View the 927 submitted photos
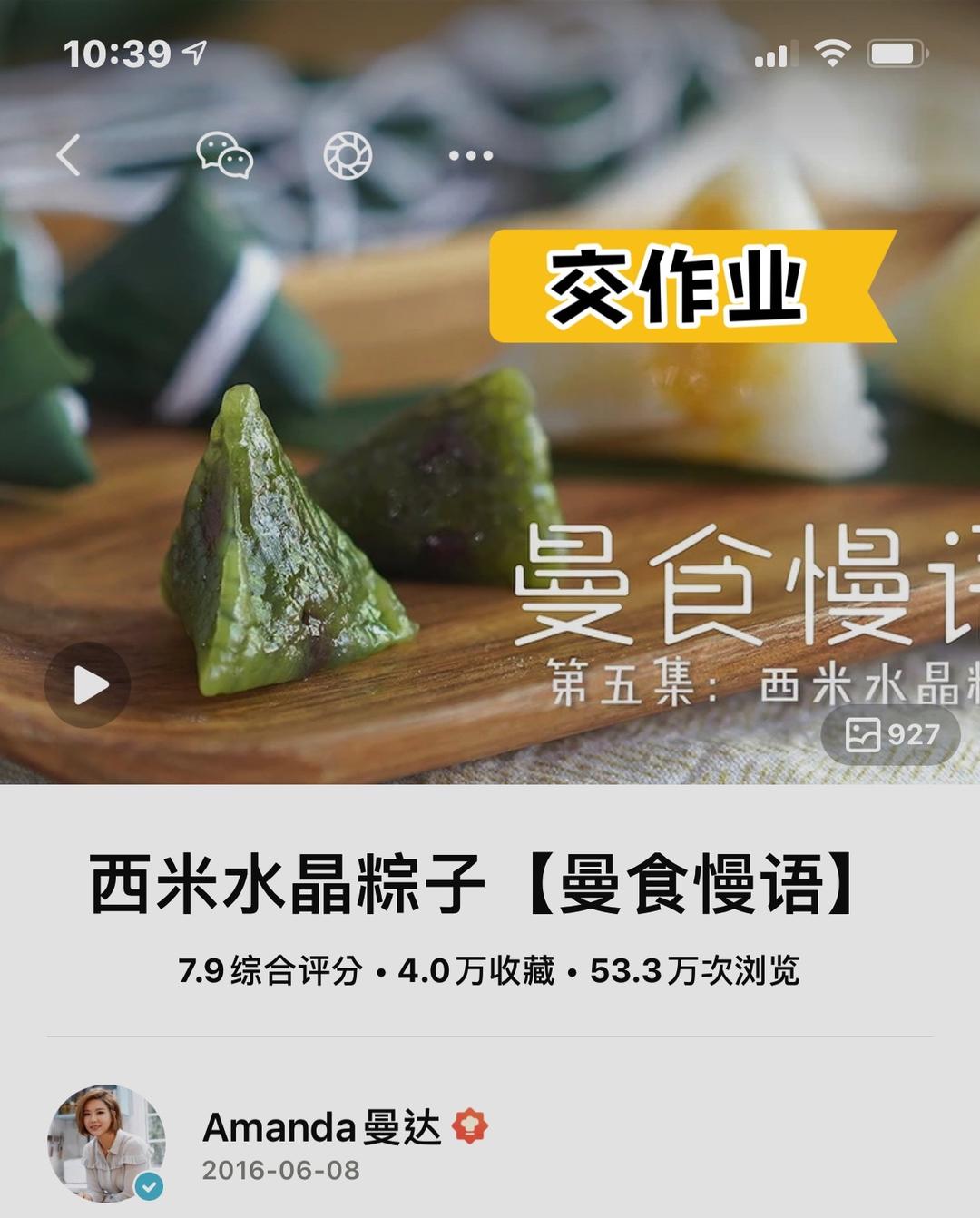 (x=890, y=734)
